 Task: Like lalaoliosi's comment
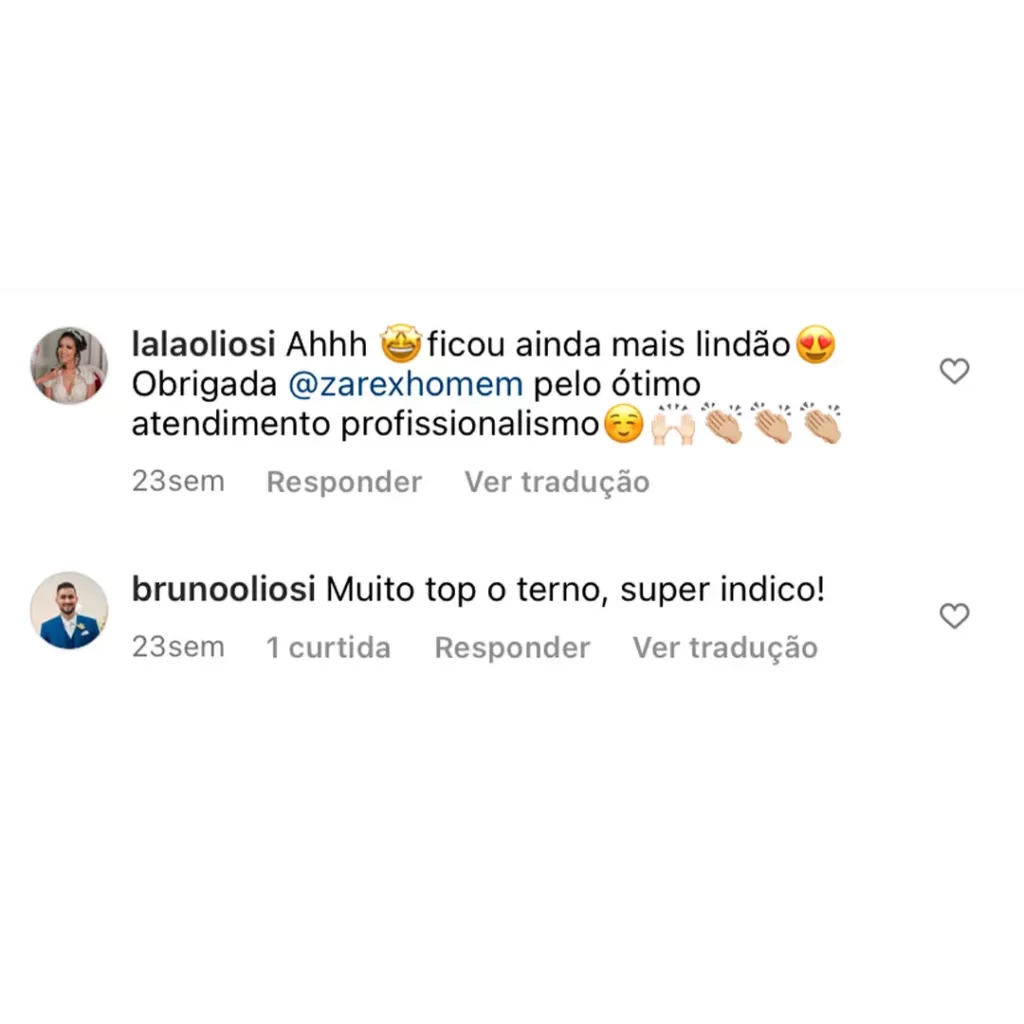point(954,372)
